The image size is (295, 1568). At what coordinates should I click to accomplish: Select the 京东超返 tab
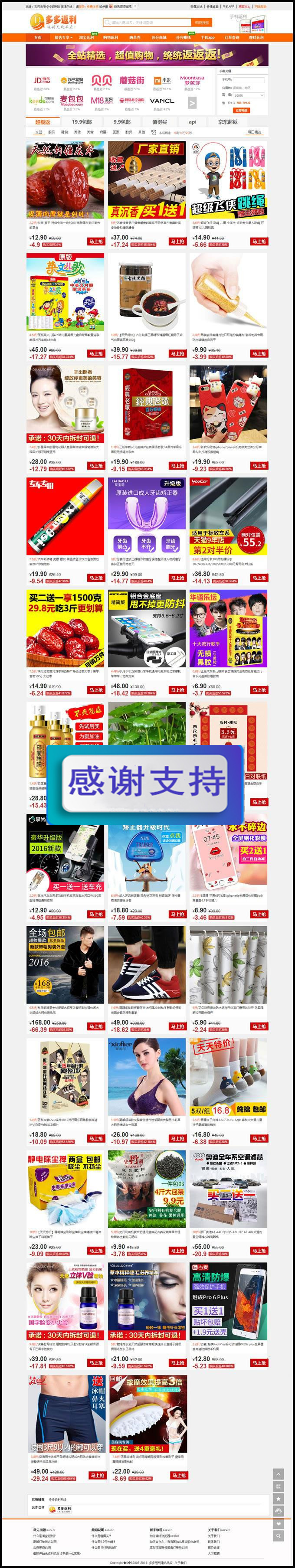pos(227,122)
